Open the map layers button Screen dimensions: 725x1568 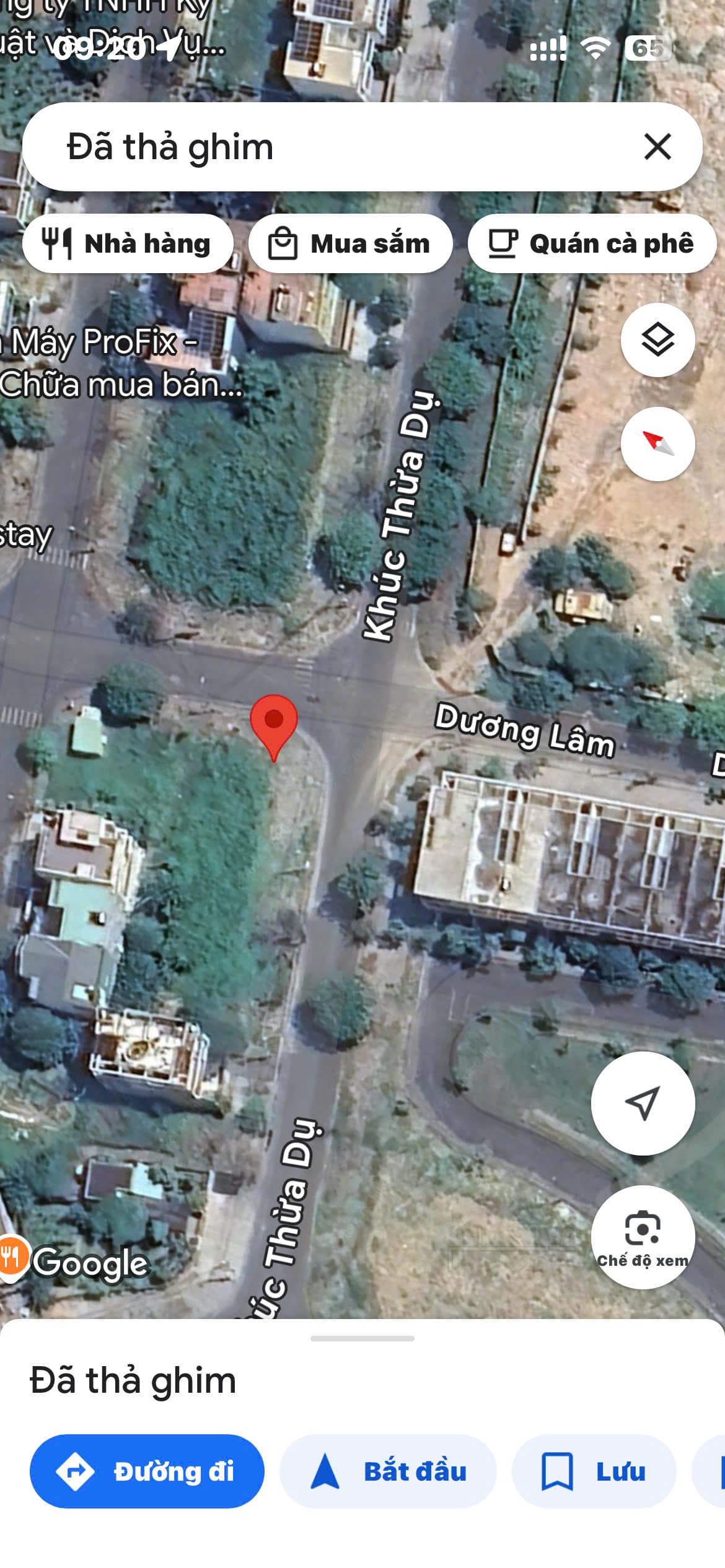657,340
